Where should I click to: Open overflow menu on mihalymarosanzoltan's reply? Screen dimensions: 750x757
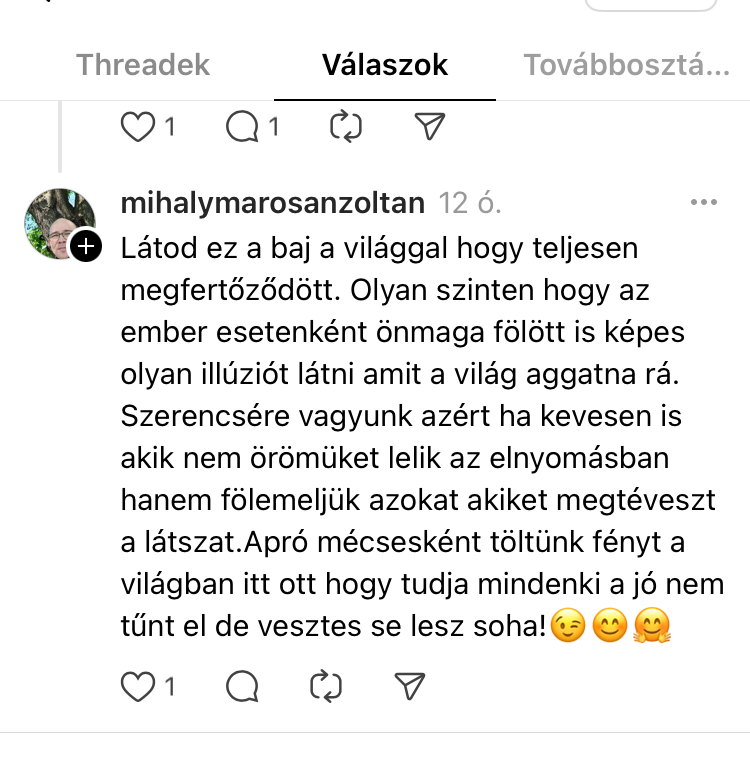point(704,203)
